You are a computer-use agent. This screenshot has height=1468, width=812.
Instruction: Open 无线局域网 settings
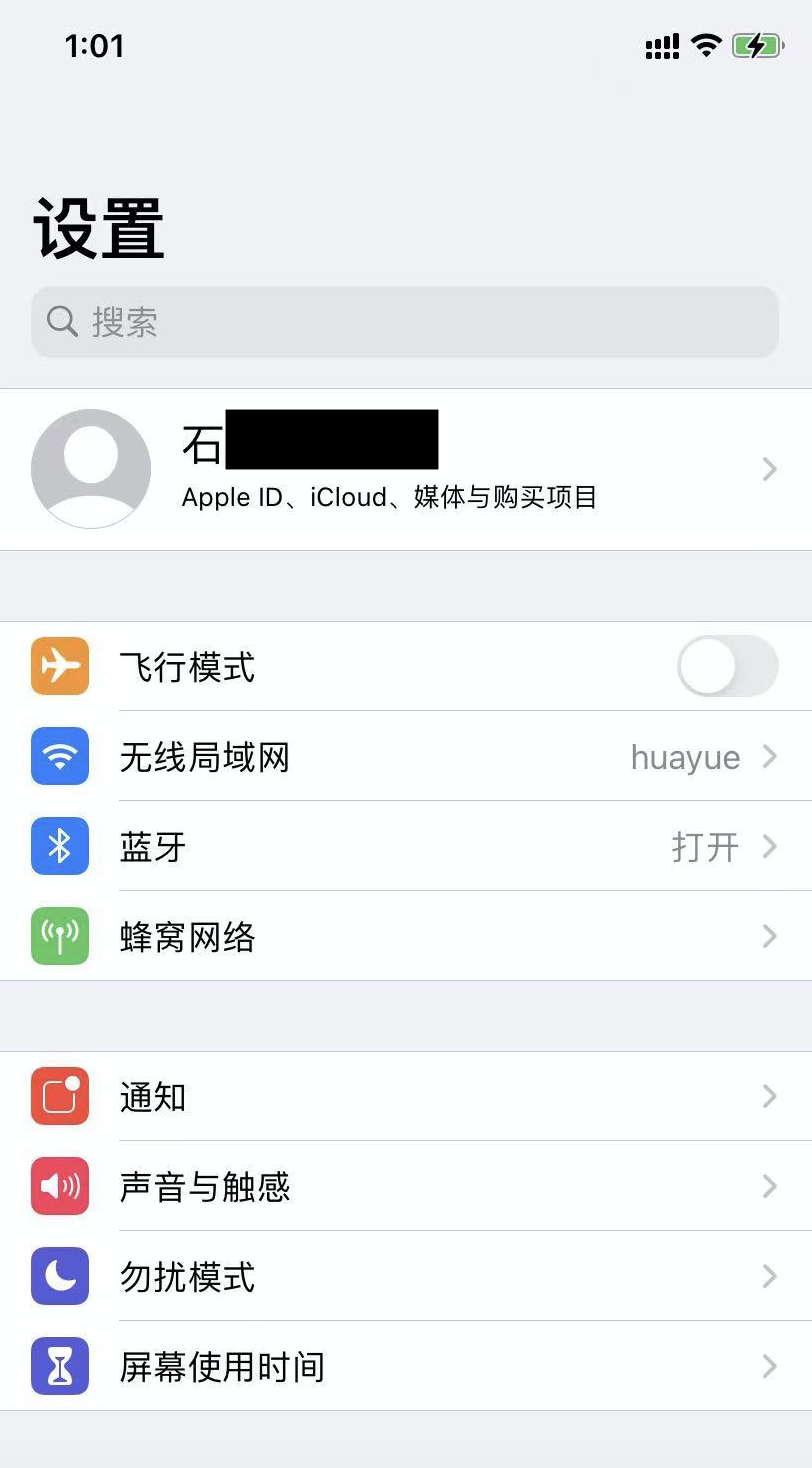point(405,757)
